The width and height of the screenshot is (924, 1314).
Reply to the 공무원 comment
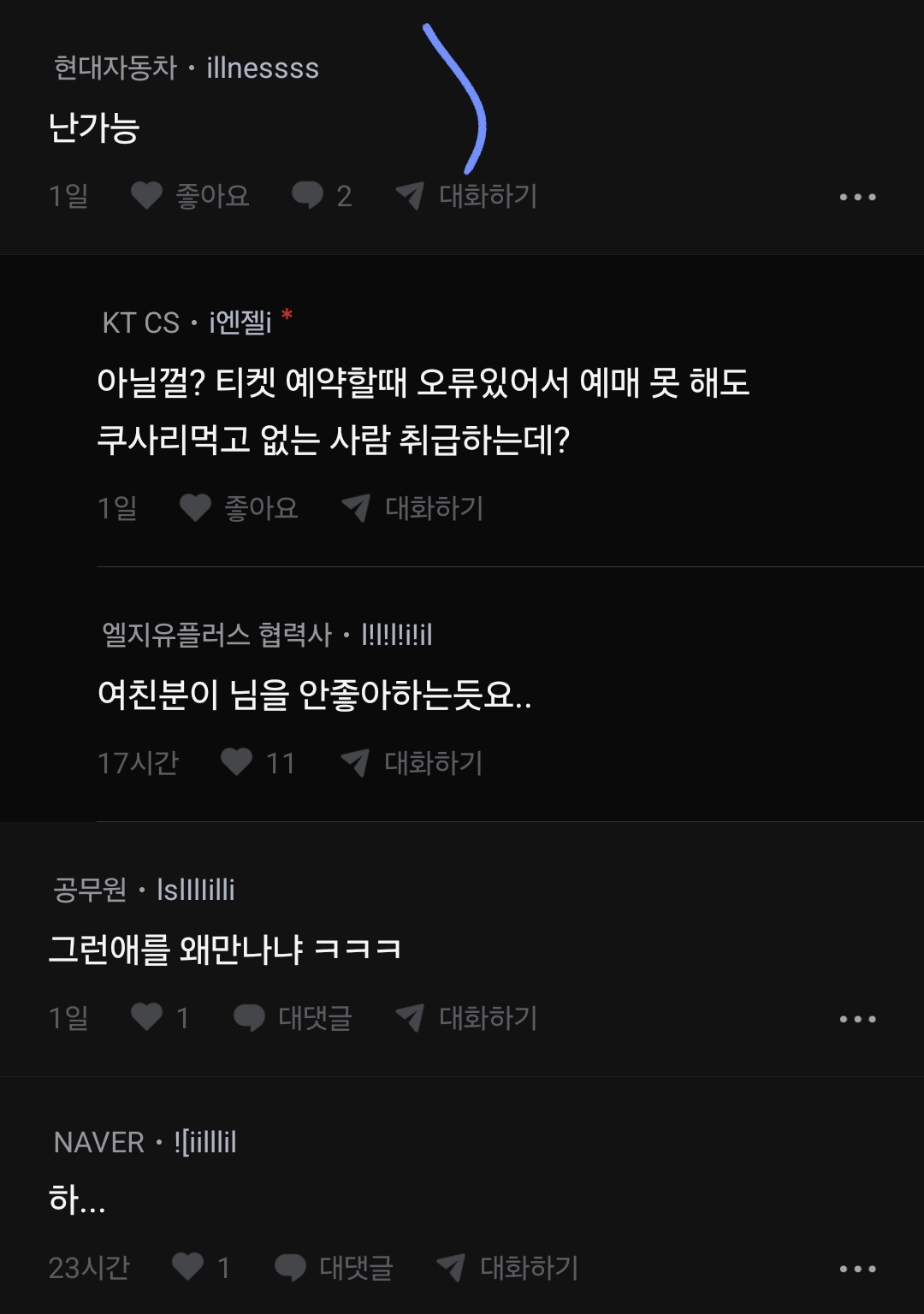[293, 1017]
